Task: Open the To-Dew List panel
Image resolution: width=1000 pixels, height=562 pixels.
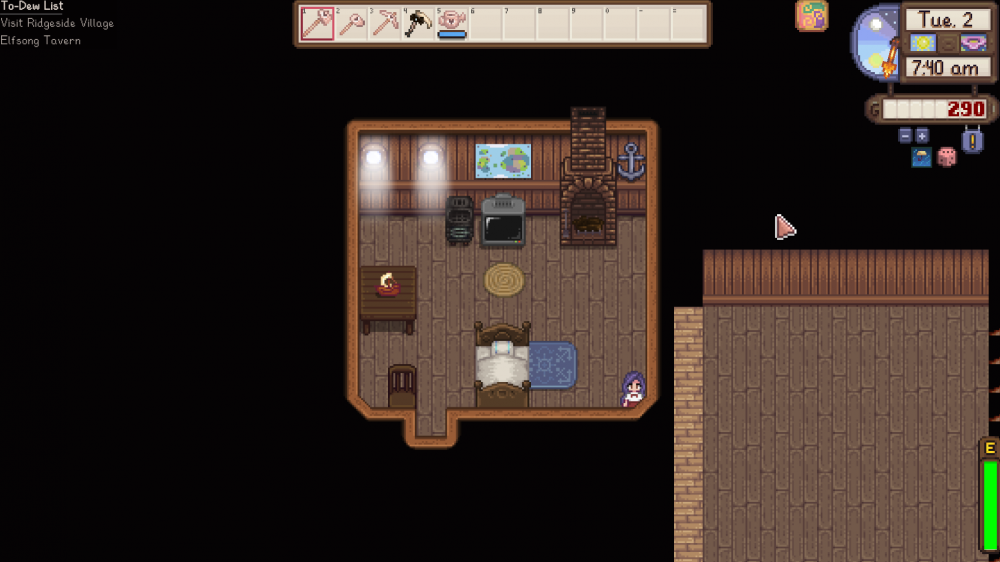Action: click(x=32, y=6)
